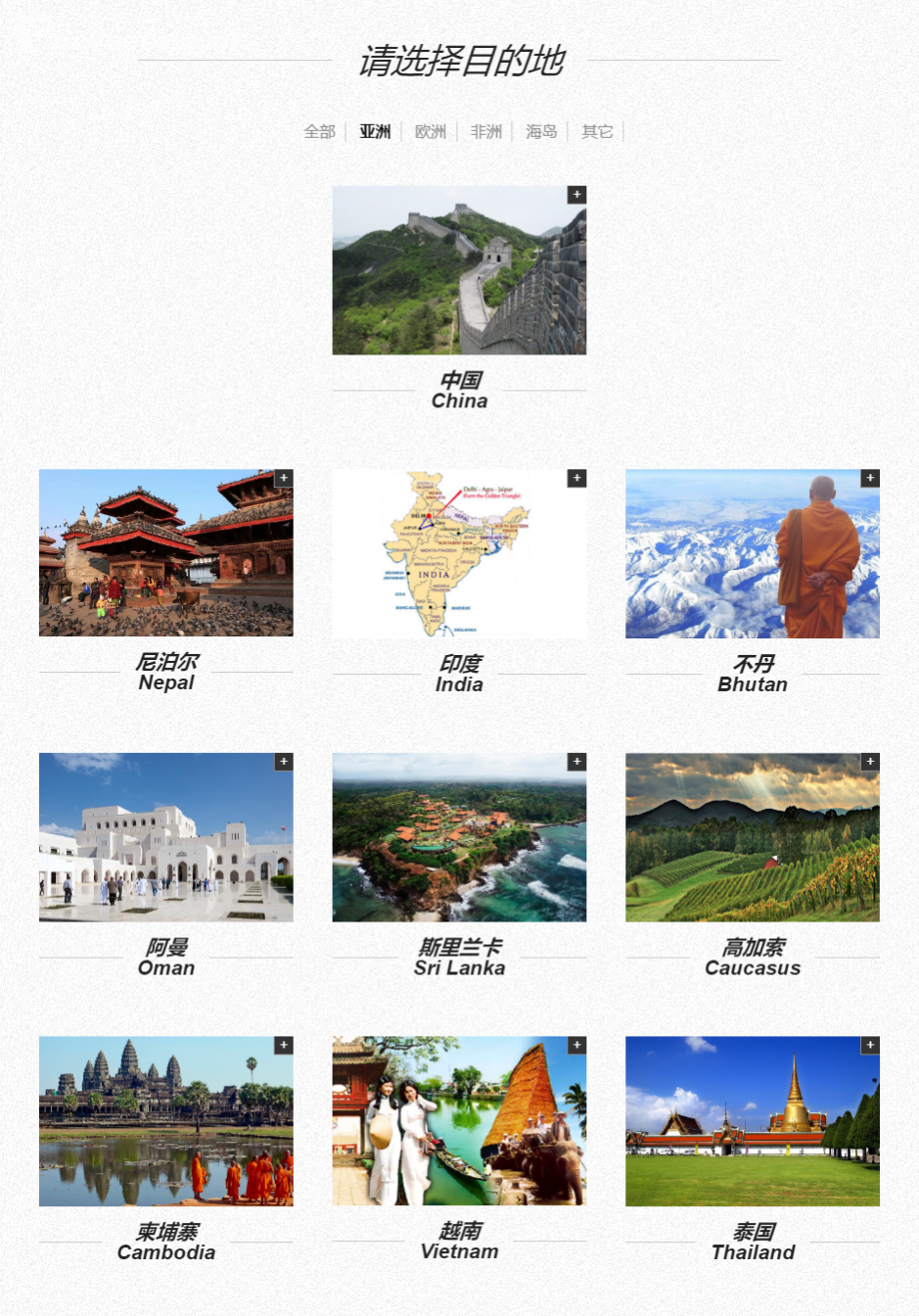
Task: Open the China destination card
Action: pyautogui.click(x=459, y=271)
